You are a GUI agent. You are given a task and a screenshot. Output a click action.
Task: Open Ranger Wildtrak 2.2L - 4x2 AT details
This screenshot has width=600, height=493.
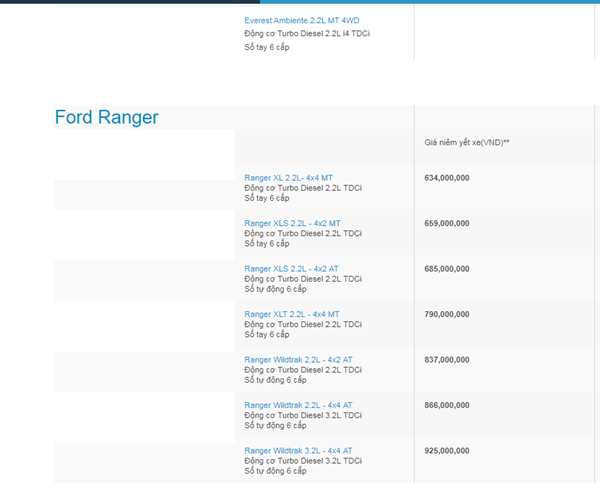click(x=298, y=360)
